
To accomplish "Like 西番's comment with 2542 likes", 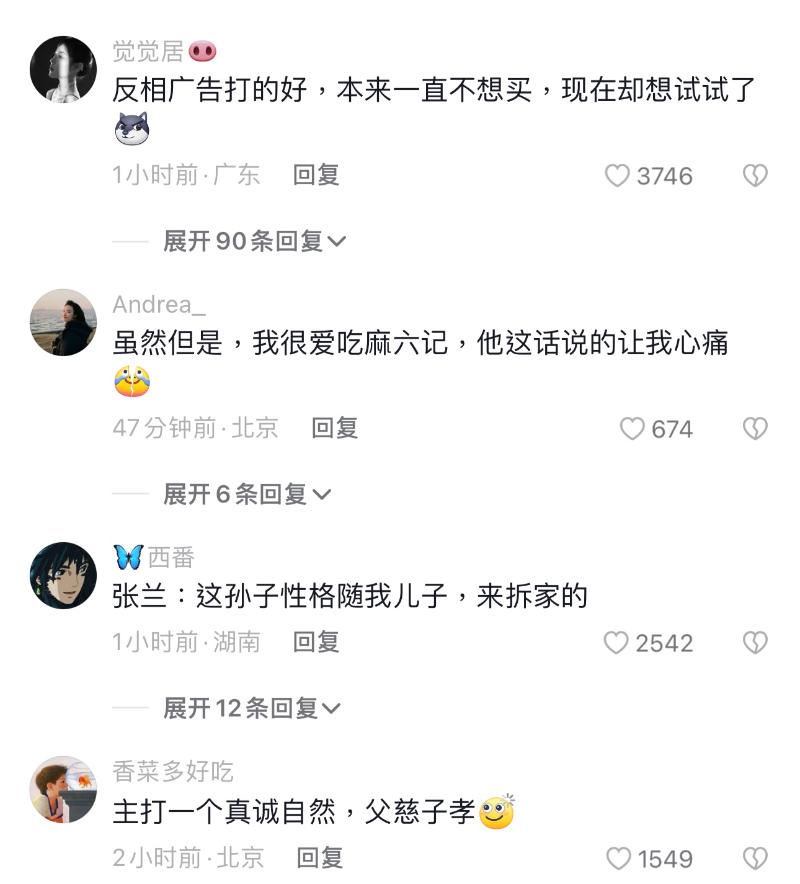I will click(x=616, y=643).
